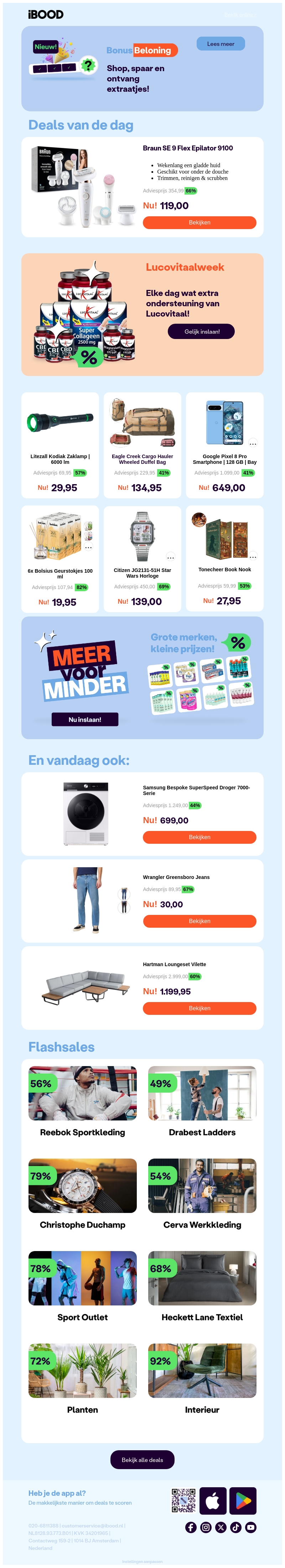Open the Apple App Store download badge
This screenshot has width=285, height=1568.
(213, 1501)
